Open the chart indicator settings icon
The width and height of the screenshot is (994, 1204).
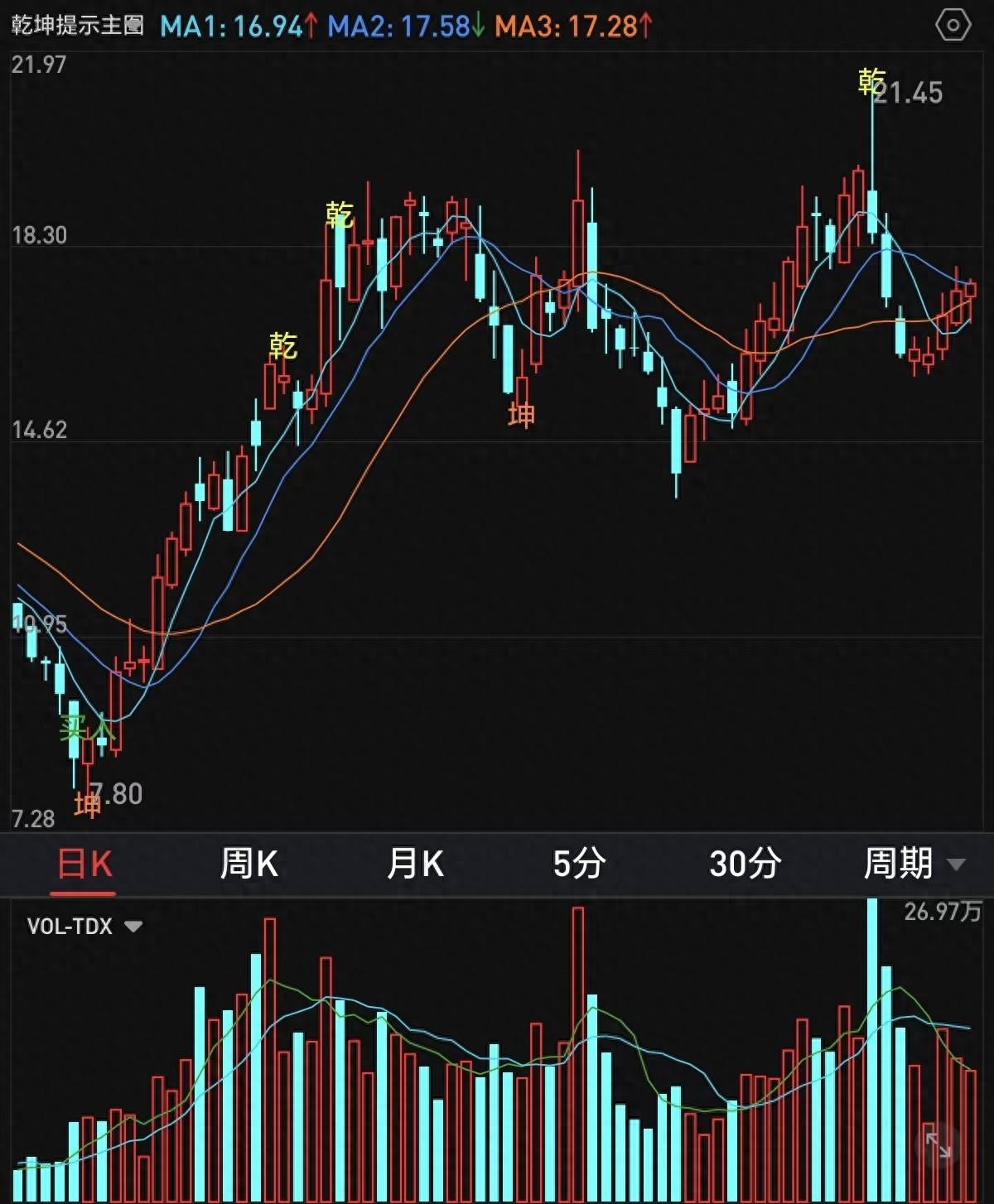click(x=953, y=25)
